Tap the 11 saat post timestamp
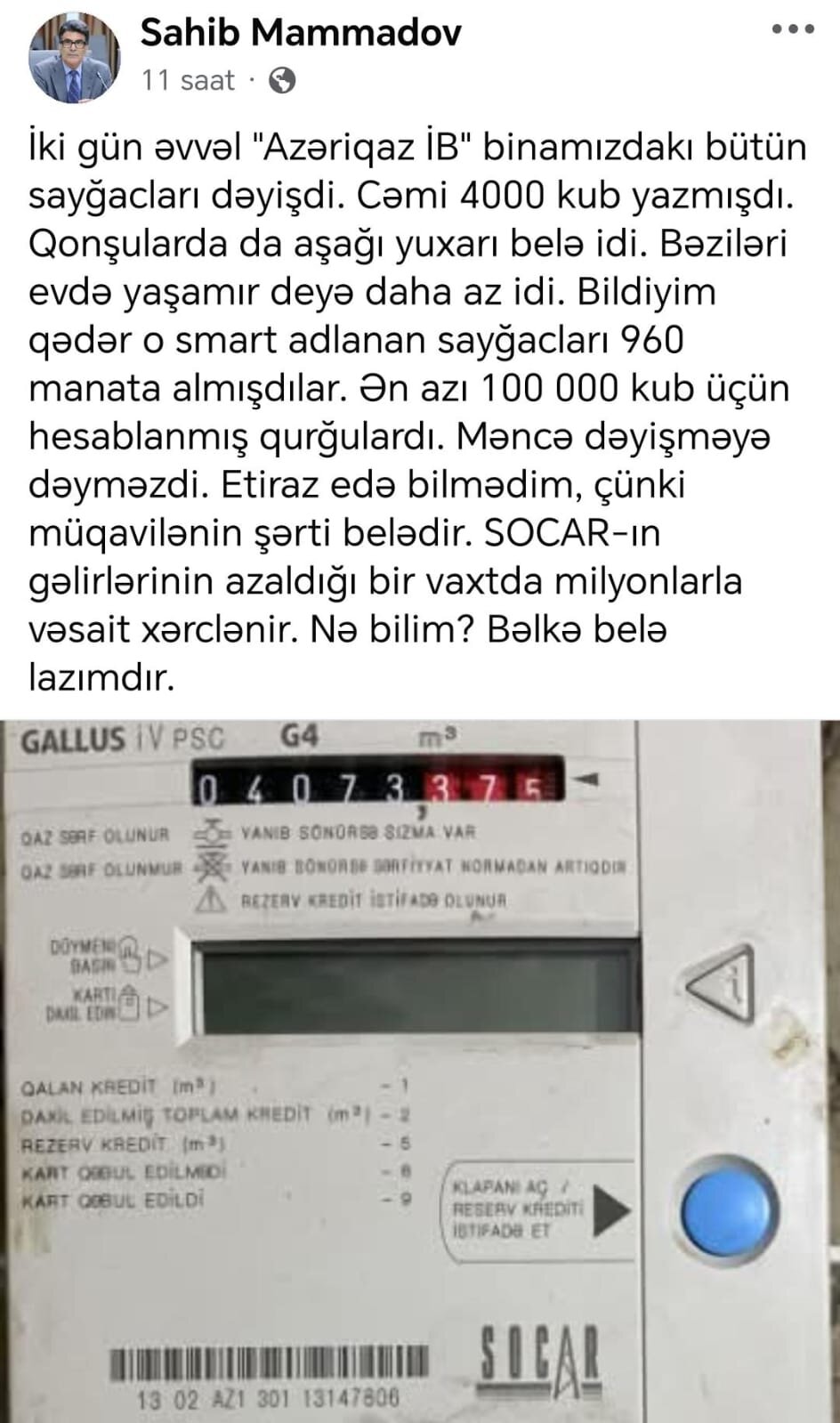 coord(189,81)
